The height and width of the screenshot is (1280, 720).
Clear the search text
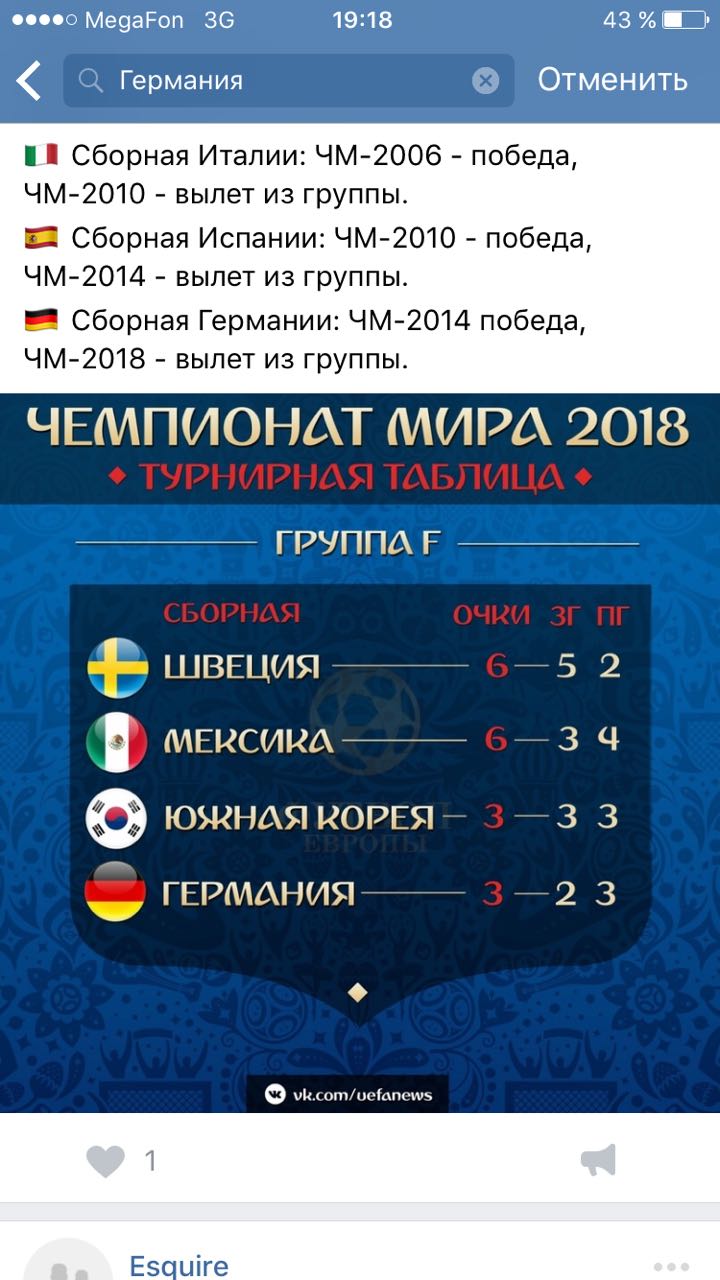click(x=485, y=80)
